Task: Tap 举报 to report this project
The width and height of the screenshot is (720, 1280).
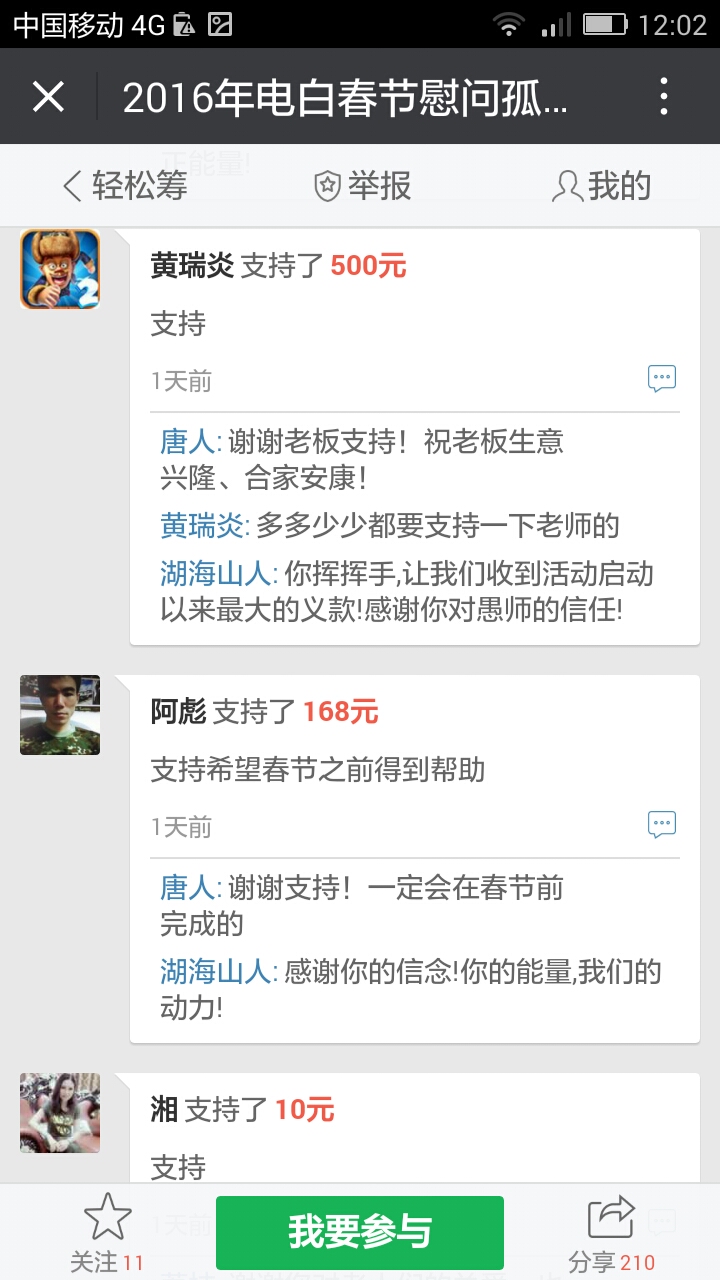Action: (x=362, y=186)
